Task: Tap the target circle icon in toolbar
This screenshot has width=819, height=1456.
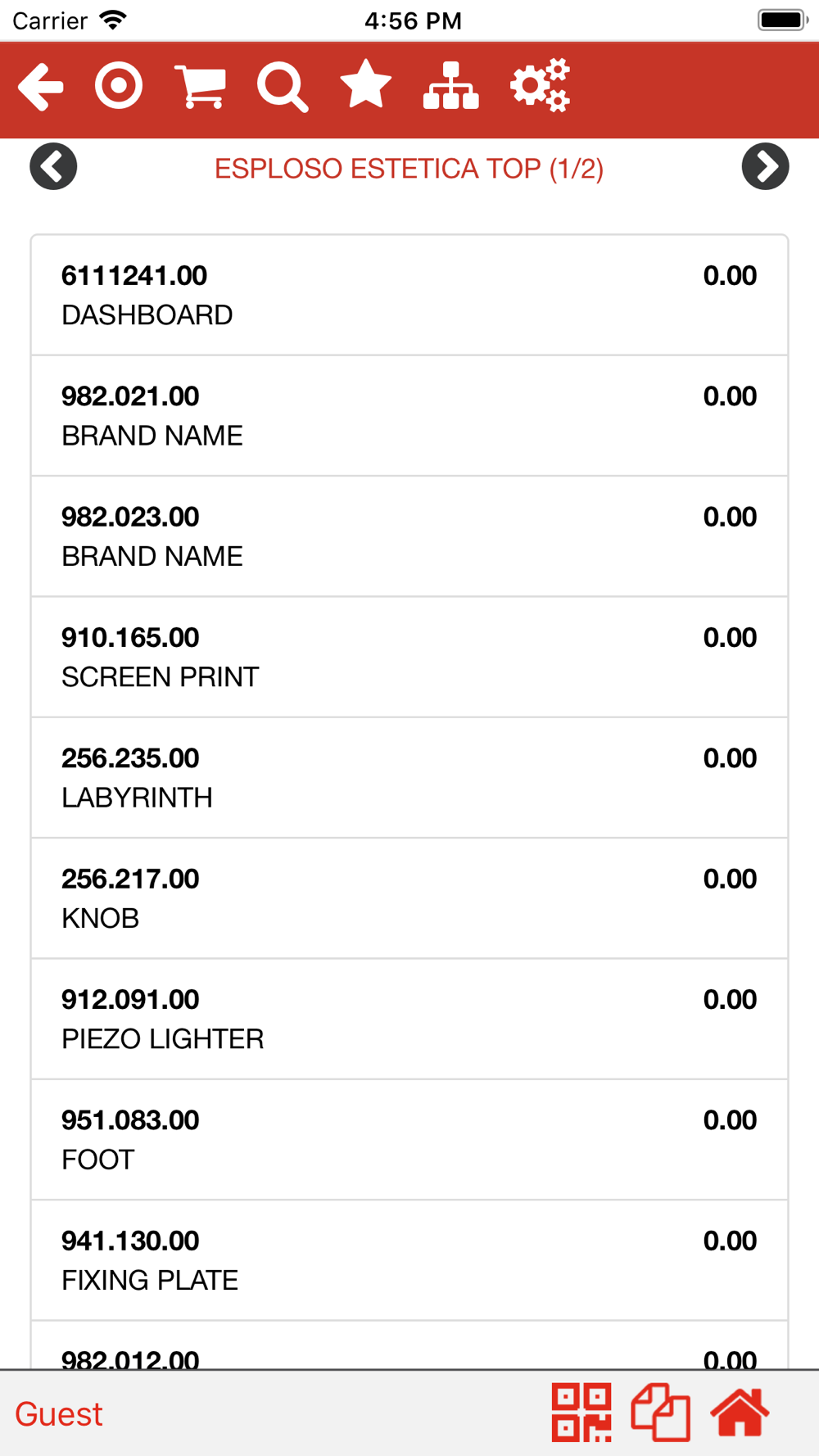Action: 119,85
